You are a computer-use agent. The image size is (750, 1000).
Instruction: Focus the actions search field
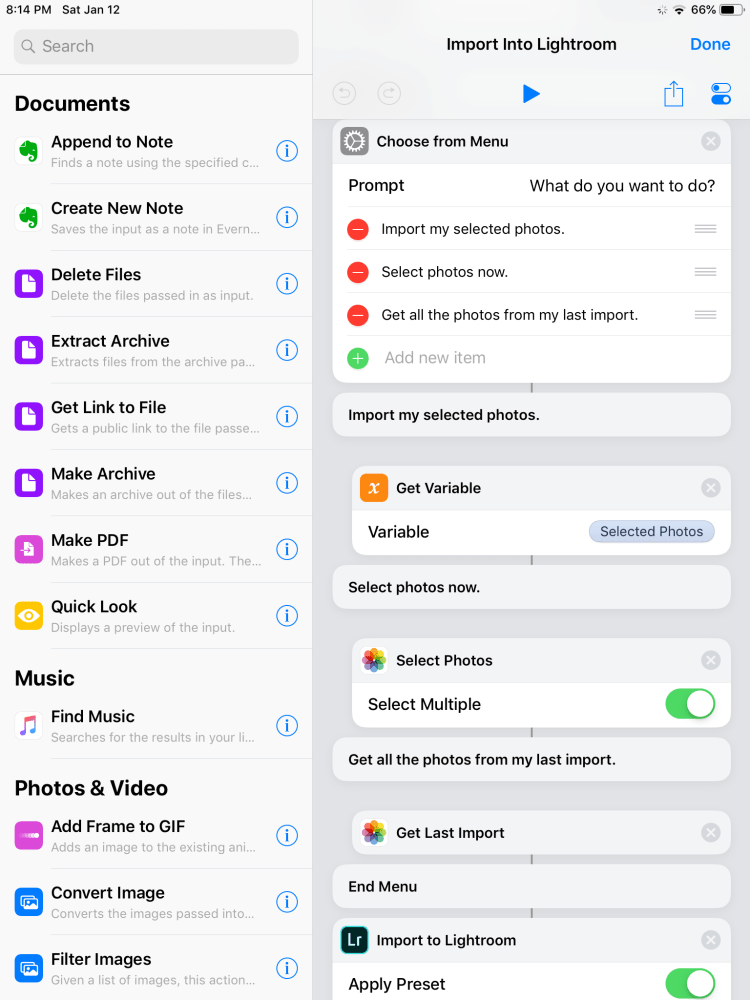156,46
